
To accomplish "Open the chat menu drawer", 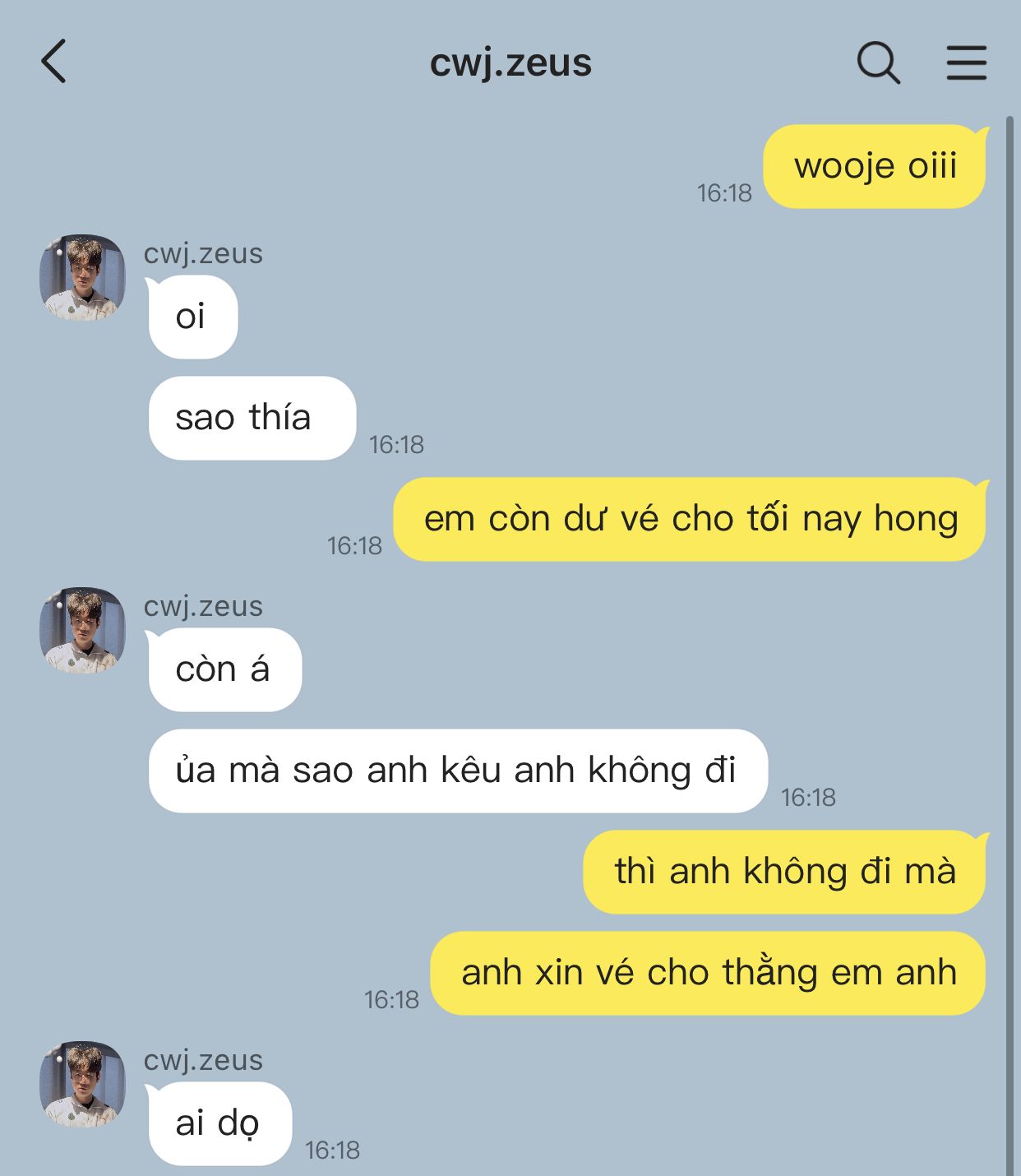I will click(966, 63).
